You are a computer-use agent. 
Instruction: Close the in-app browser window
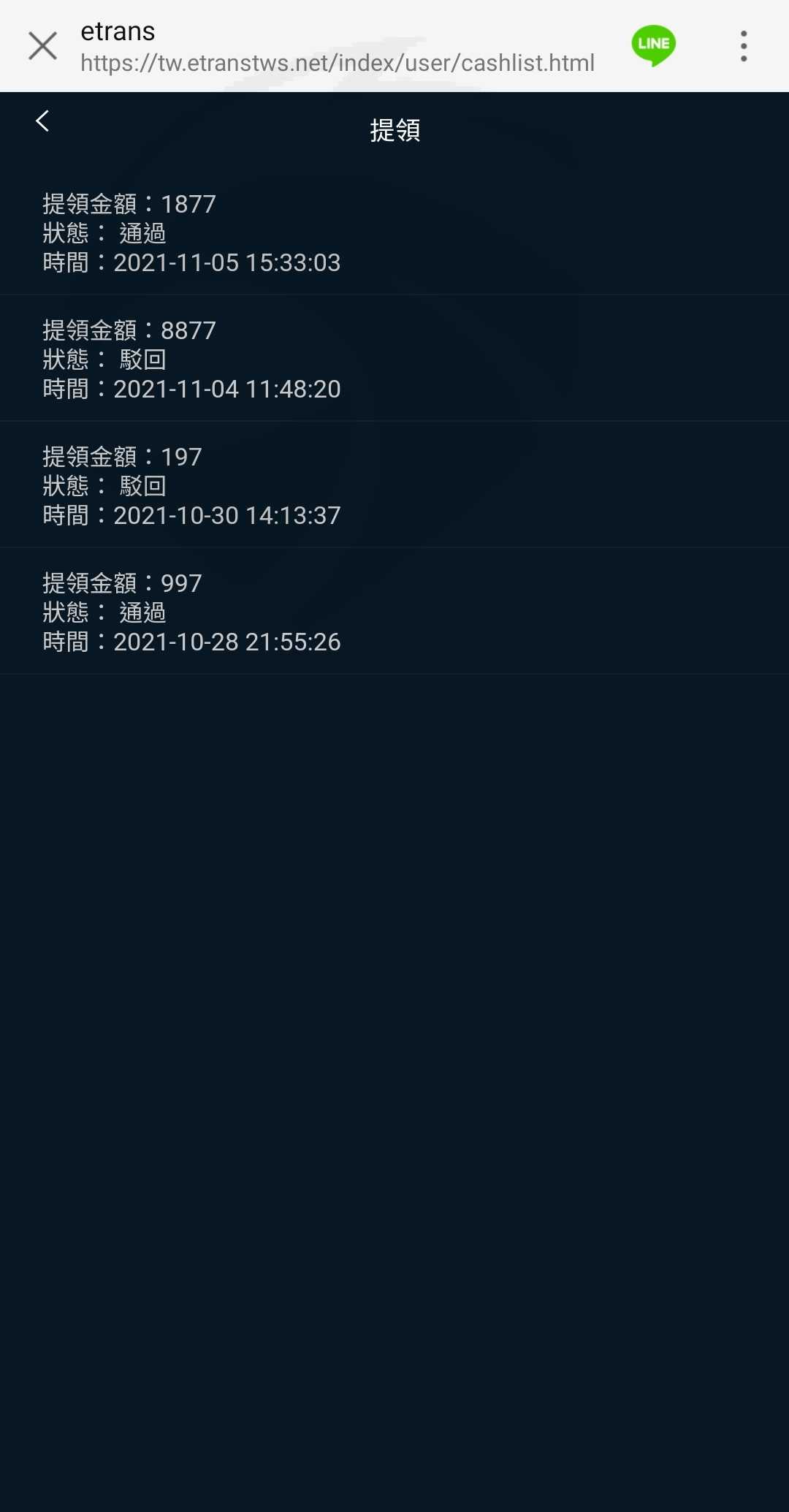(42, 46)
